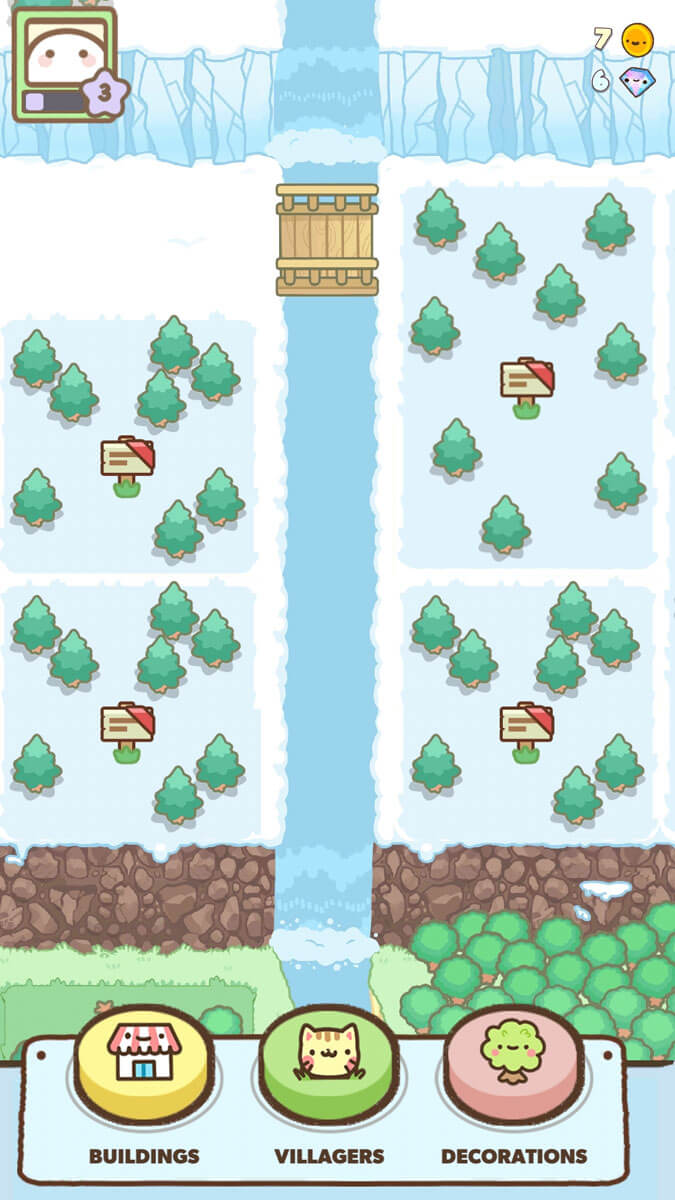Open the Buildings menu
Screen dimensions: 675x1200
(142, 1065)
